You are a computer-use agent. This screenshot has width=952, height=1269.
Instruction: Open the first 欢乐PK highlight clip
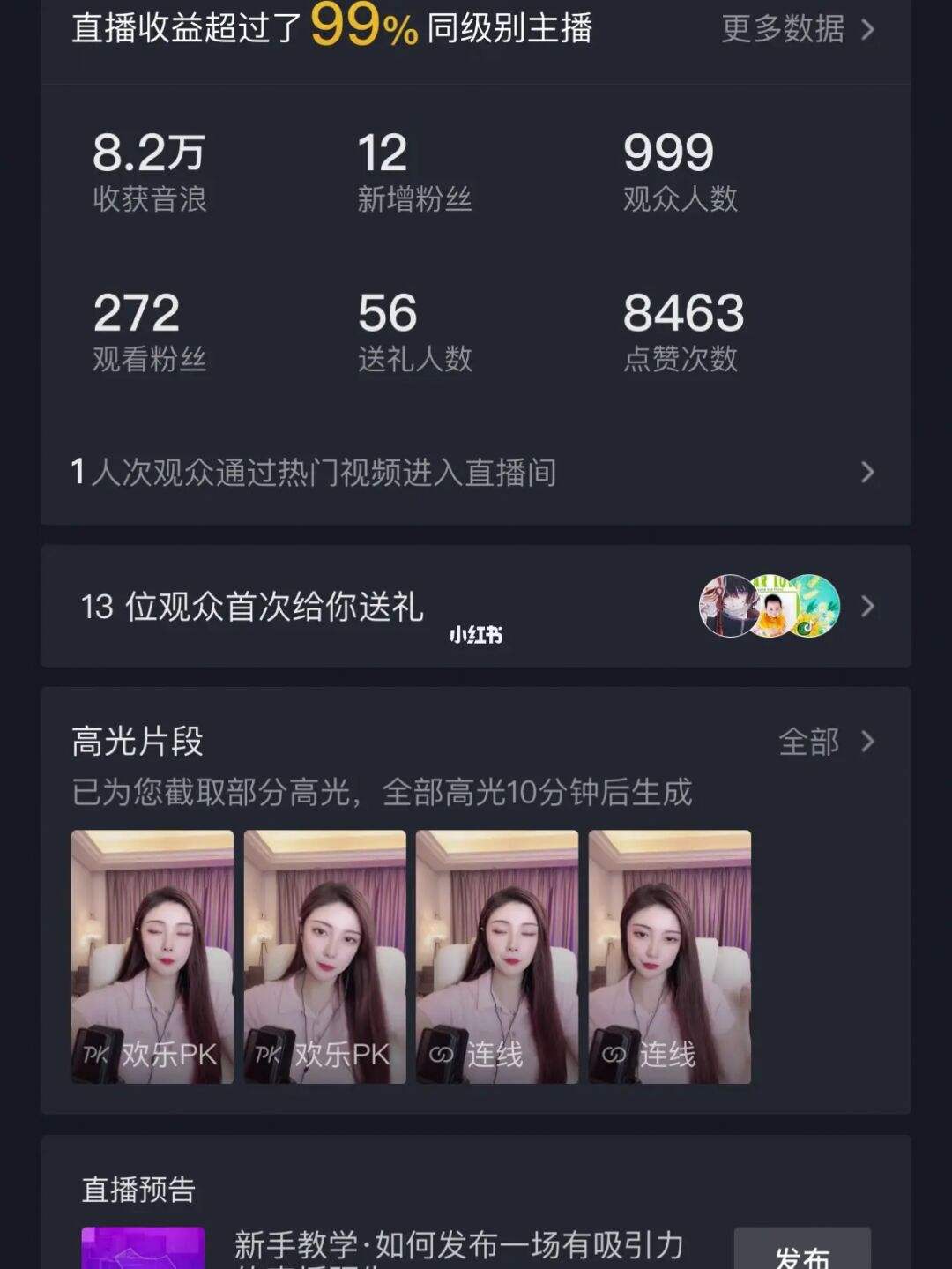coord(152,956)
